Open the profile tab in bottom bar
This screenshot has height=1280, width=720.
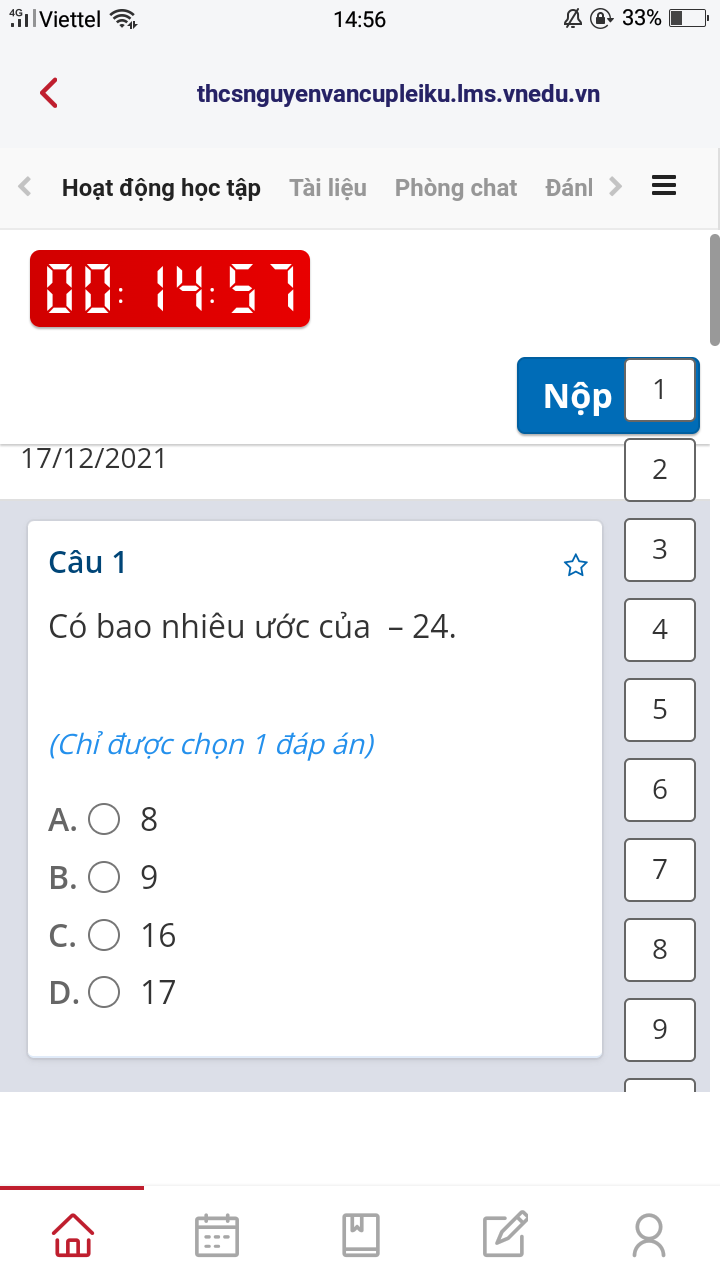pyautogui.click(x=649, y=1235)
